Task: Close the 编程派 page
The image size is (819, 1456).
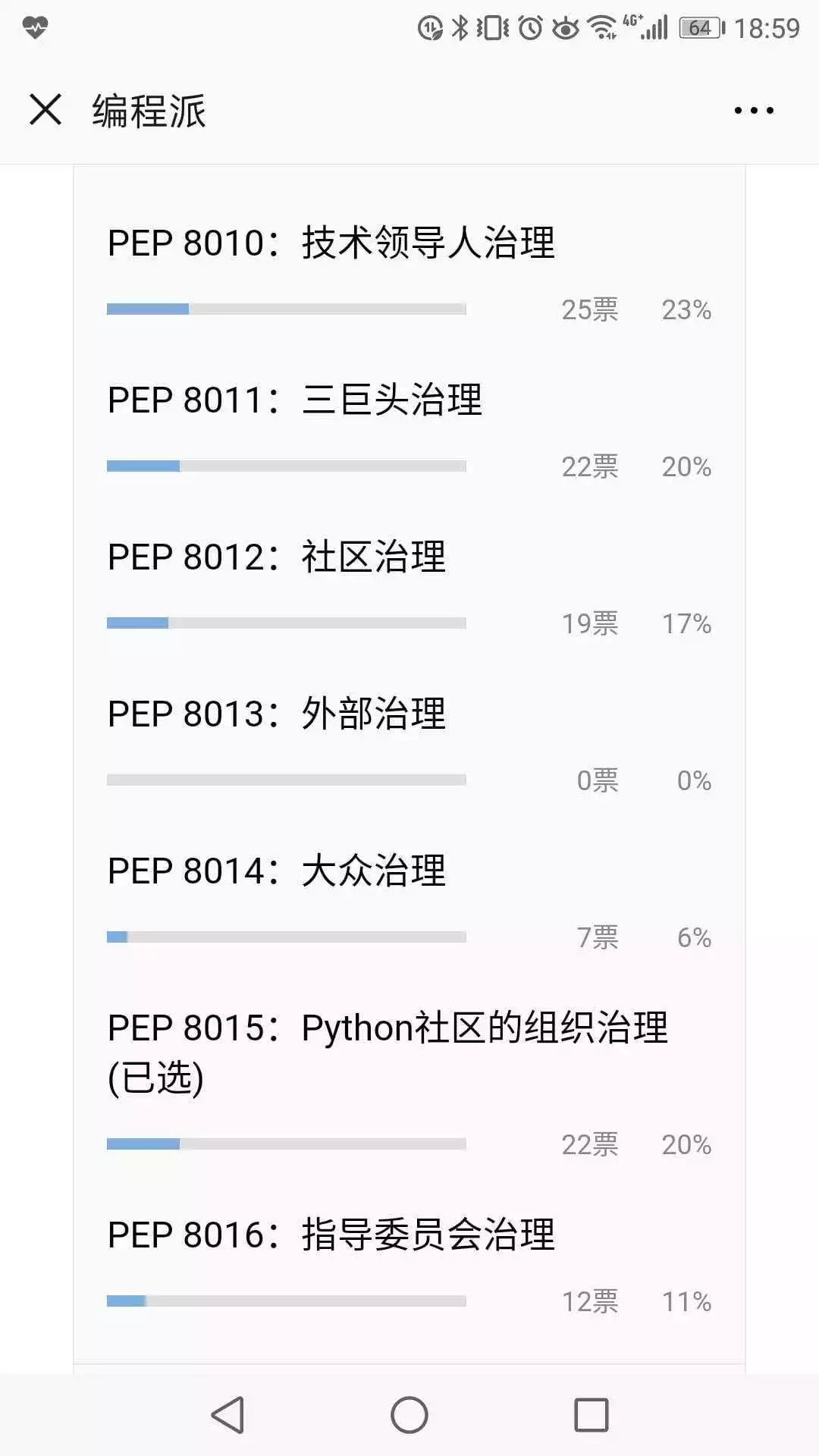Action: [45, 109]
